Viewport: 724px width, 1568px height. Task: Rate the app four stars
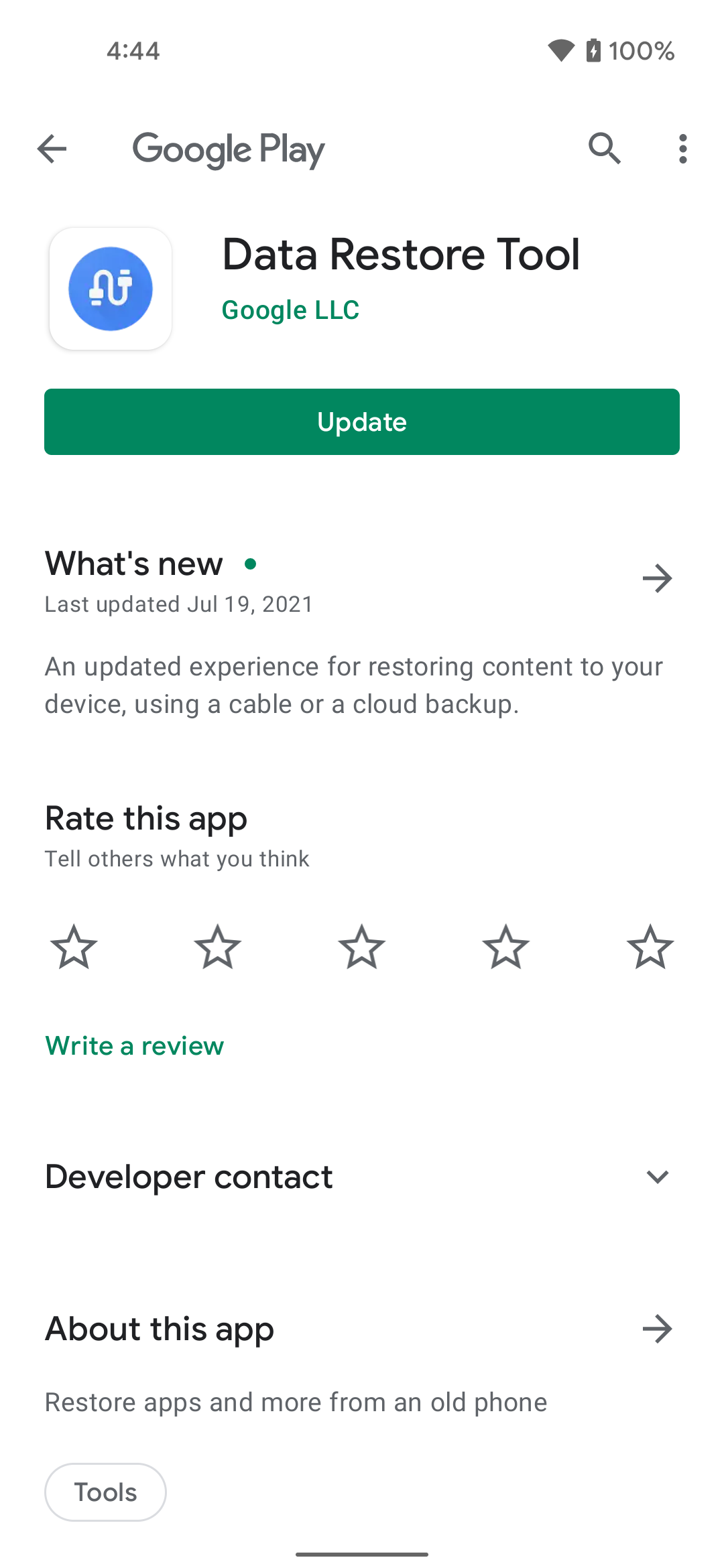(x=506, y=947)
